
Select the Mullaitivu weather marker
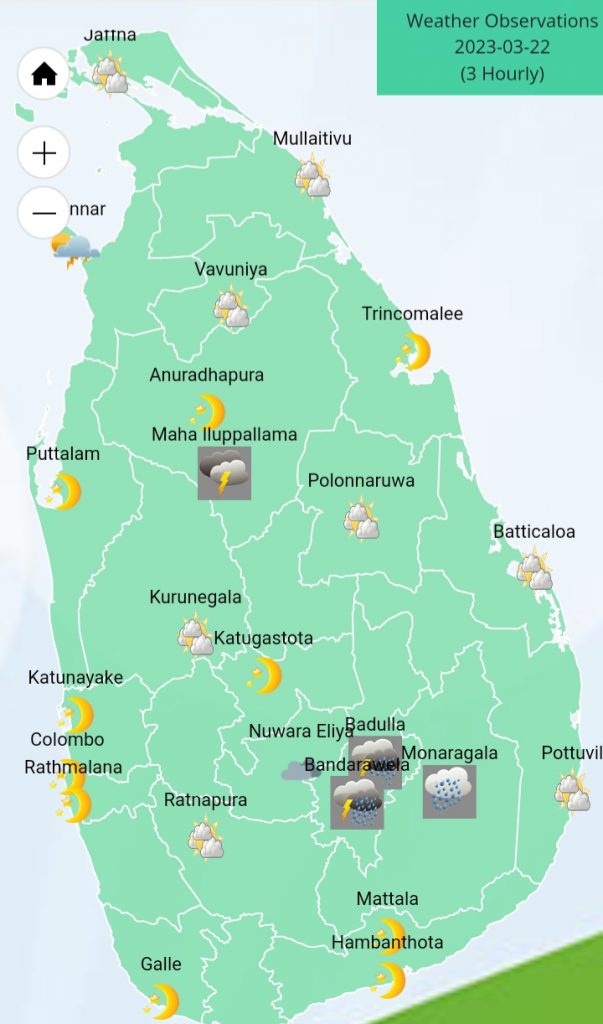point(313,177)
